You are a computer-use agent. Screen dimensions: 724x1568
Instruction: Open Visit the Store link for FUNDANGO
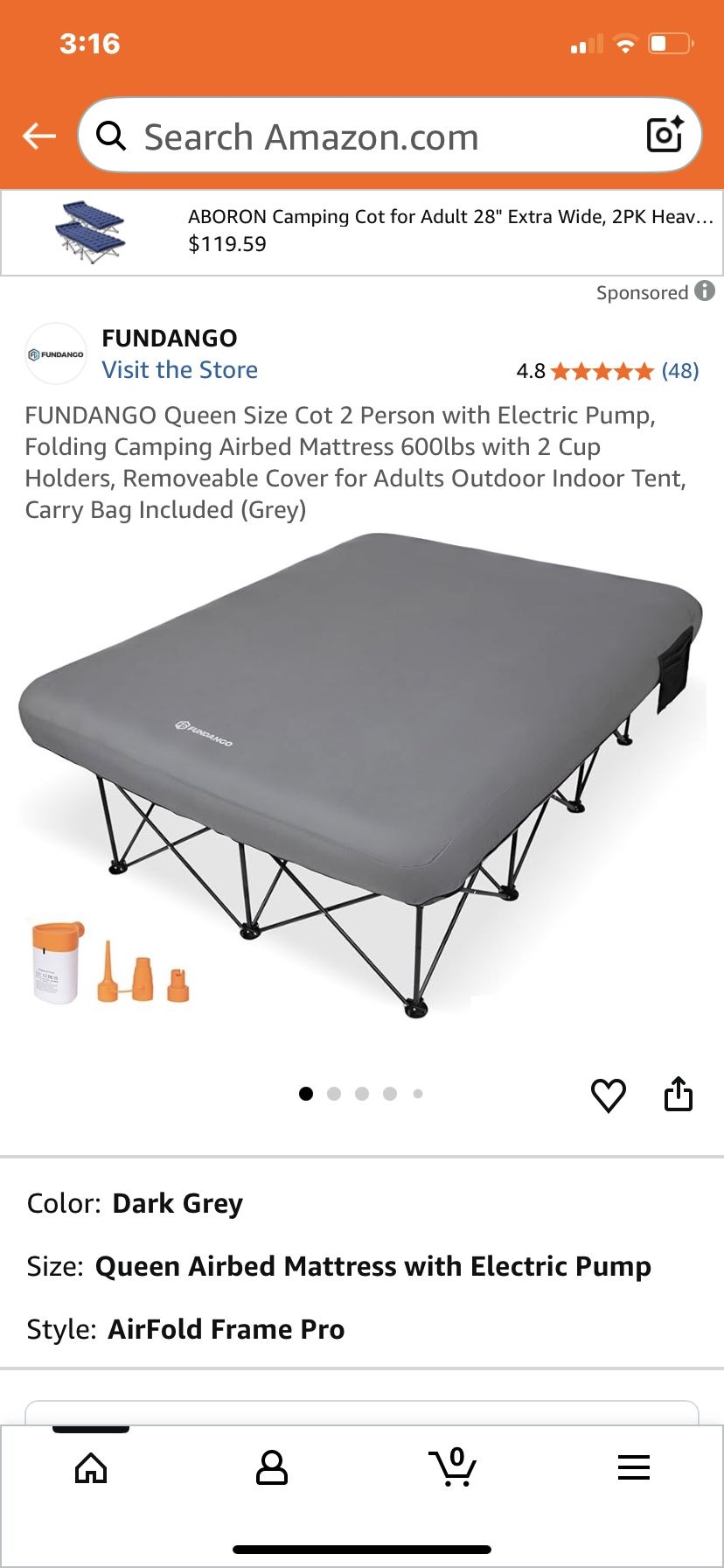click(180, 369)
